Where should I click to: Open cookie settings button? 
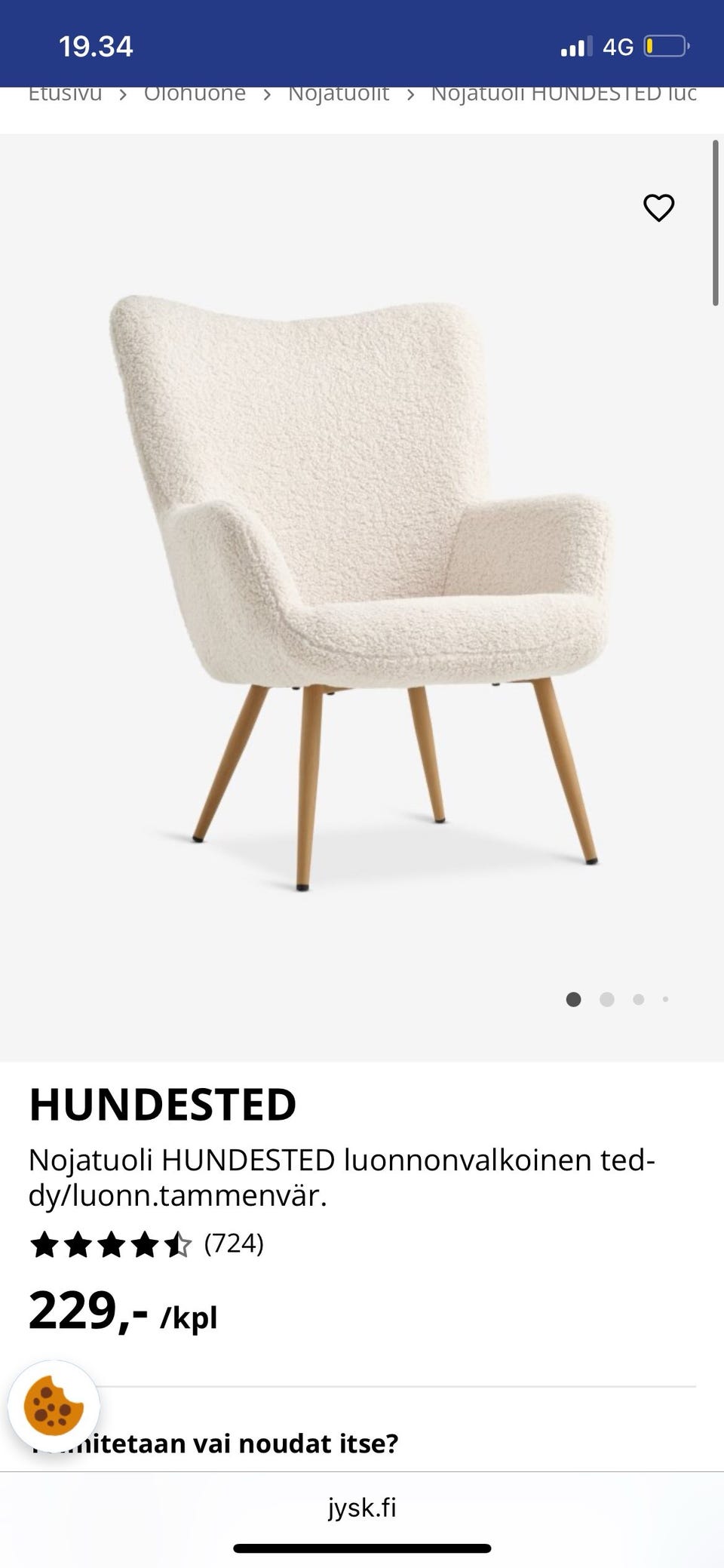(x=54, y=1407)
